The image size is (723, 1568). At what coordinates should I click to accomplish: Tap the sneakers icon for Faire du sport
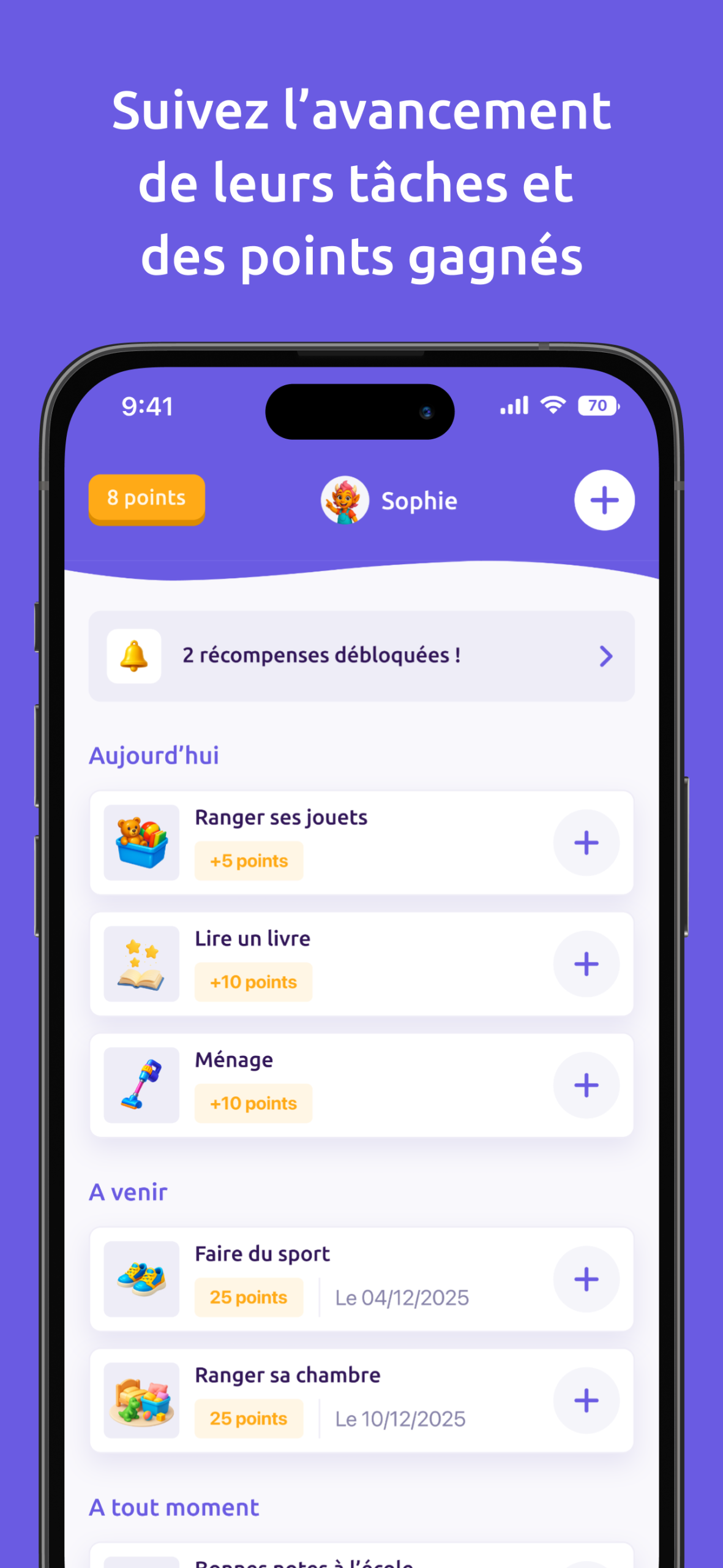[x=140, y=1280]
